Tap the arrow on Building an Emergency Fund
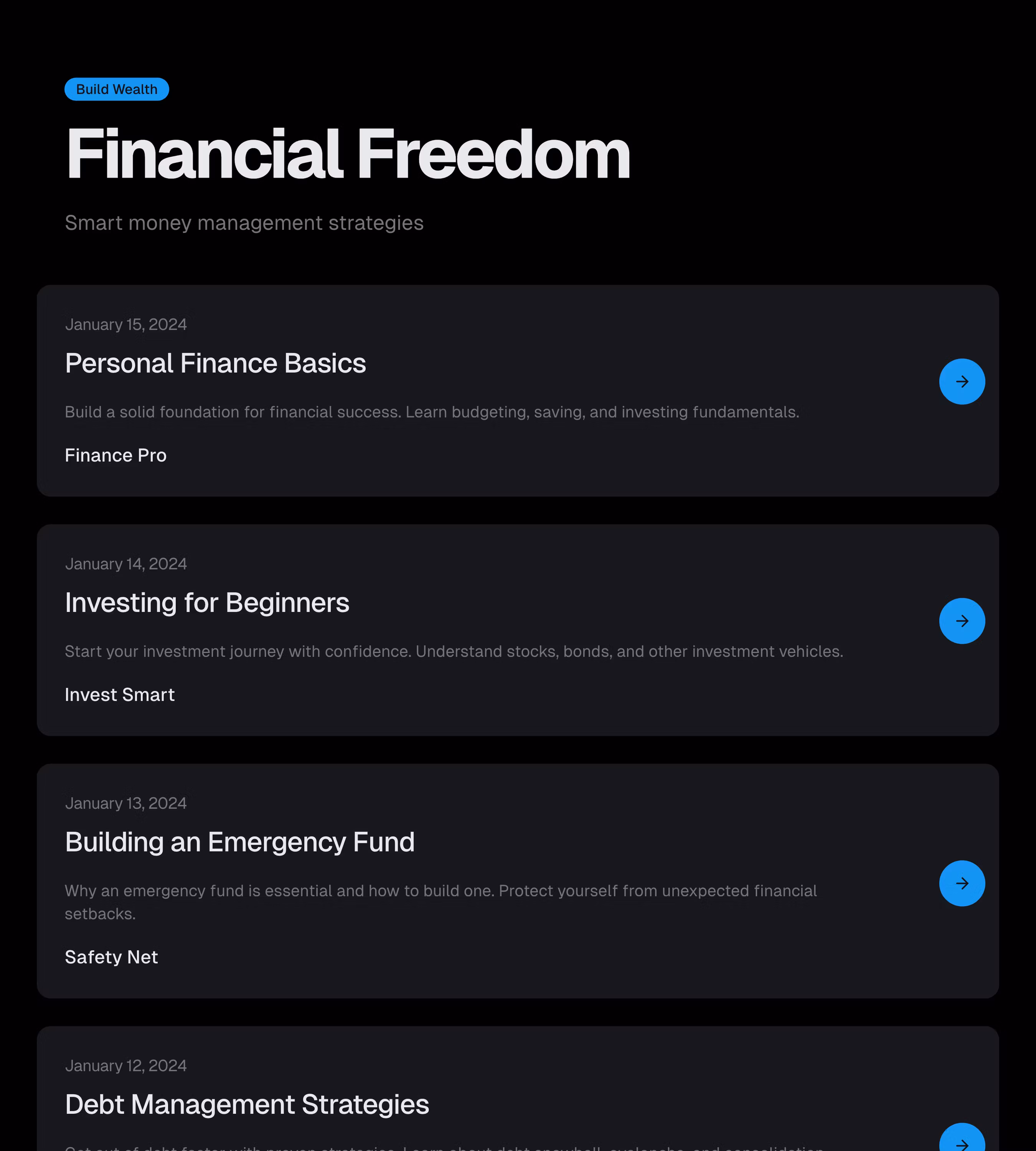This screenshot has width=1036, height=1151. point(962,883)
